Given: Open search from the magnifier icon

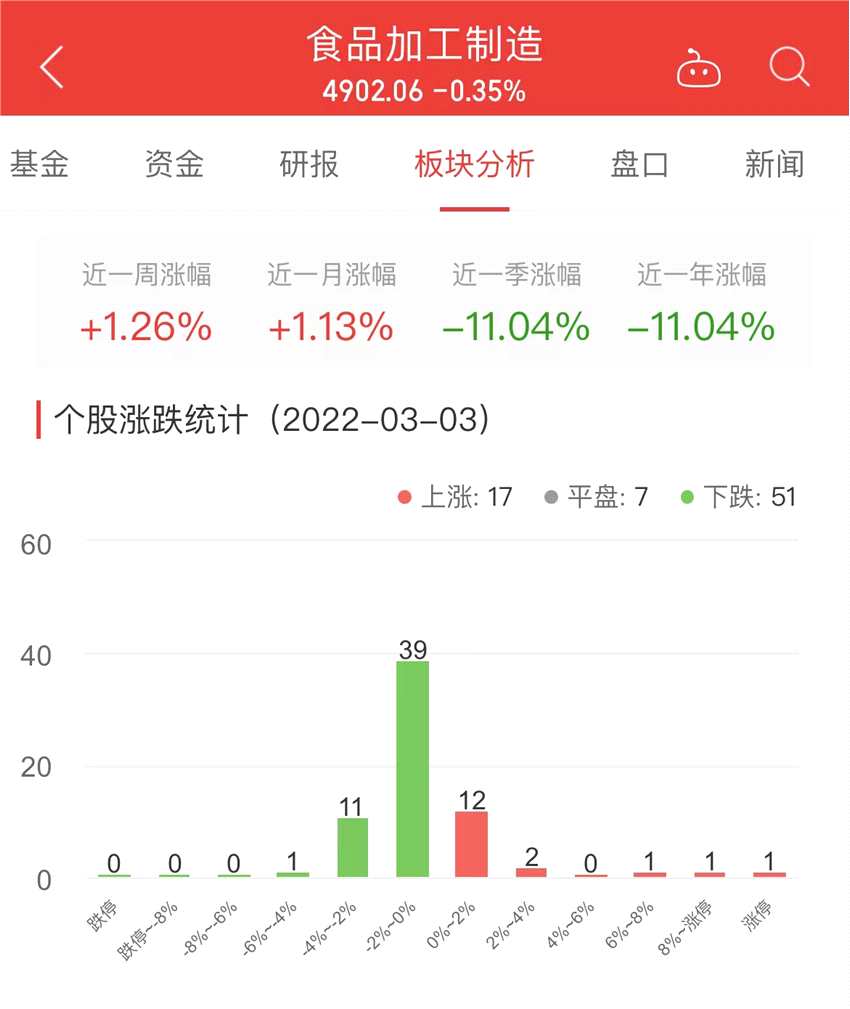Looking at the screenshot, I should pyautogui.click(x=788, y=67).
